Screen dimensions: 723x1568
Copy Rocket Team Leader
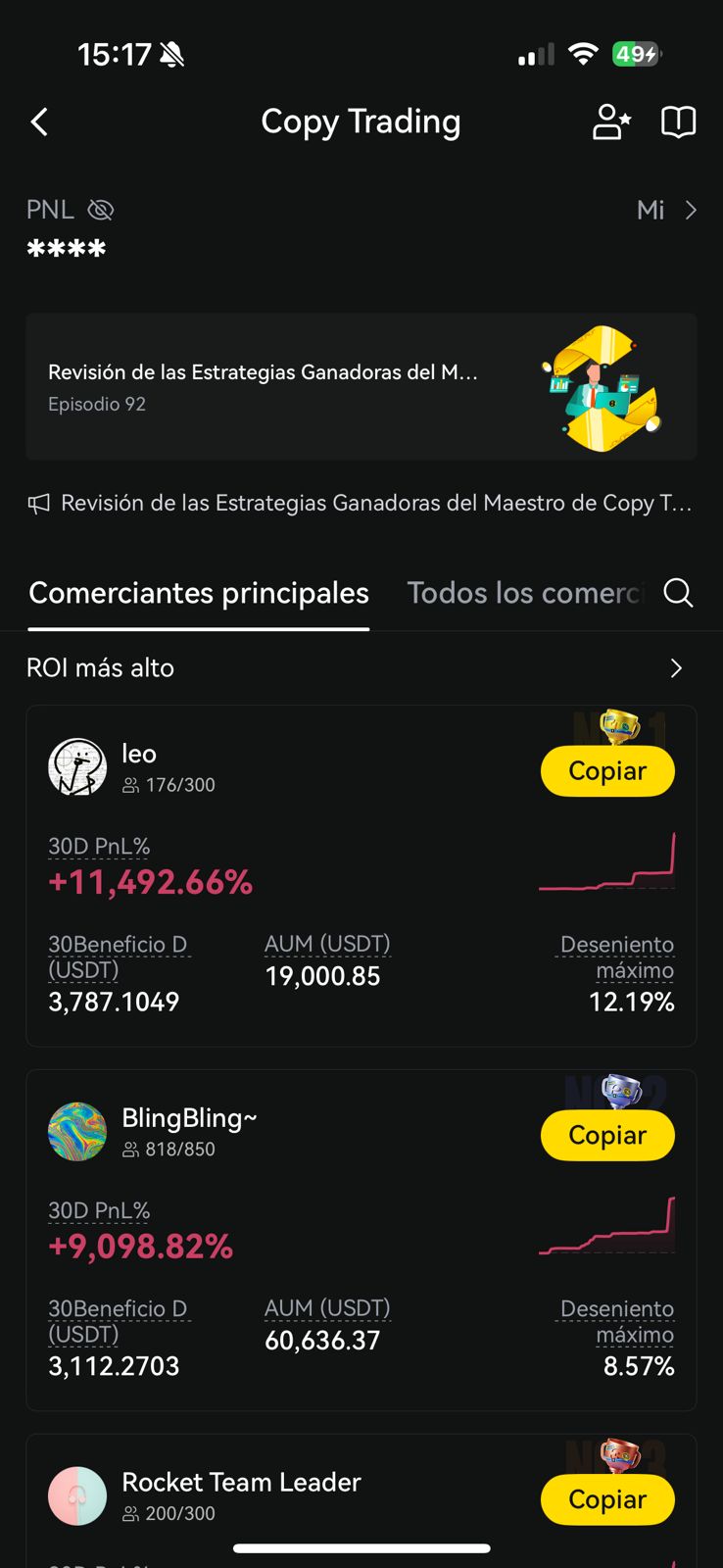click(x=607, y=1500)
